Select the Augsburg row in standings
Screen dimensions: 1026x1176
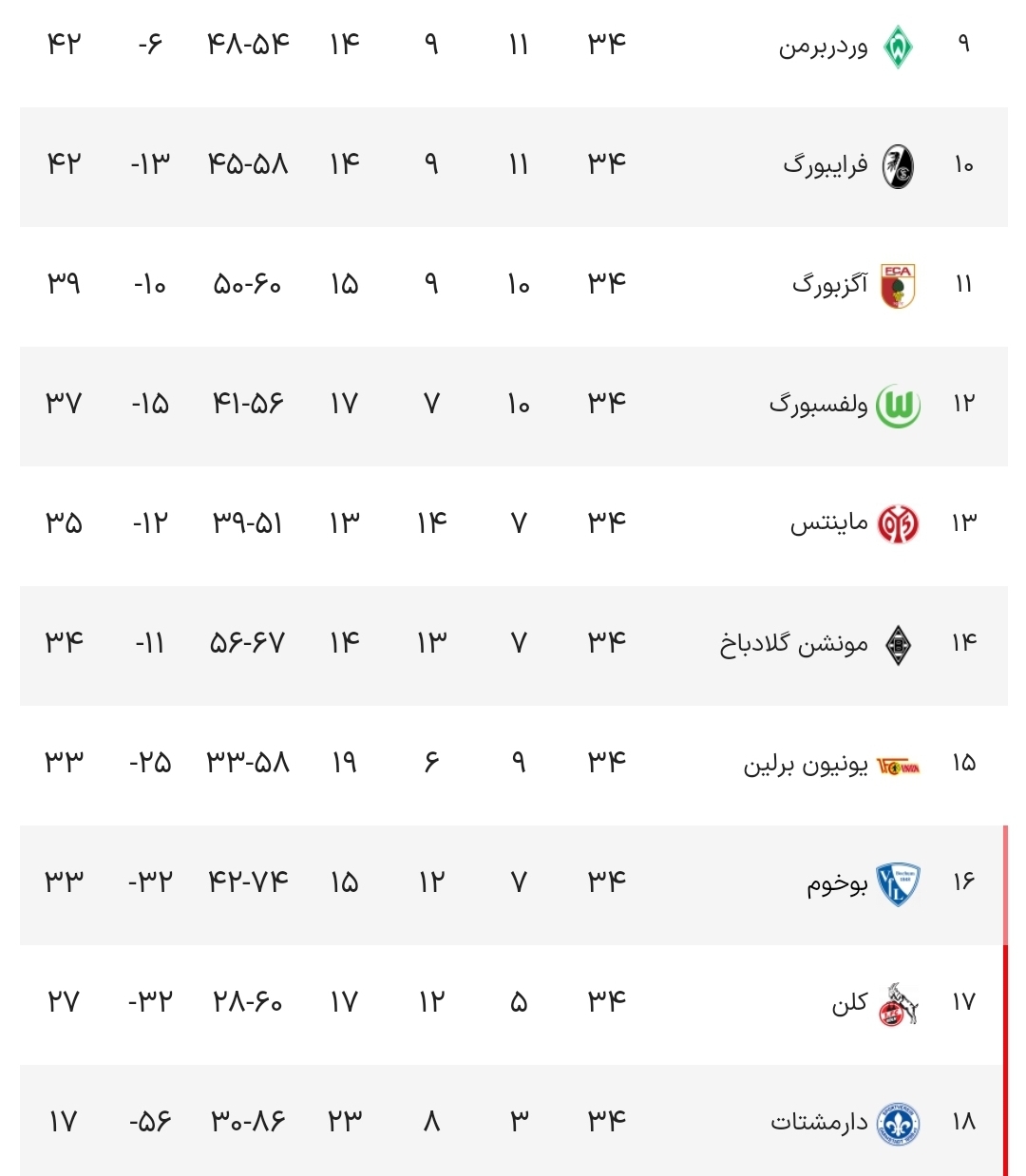coord(829,284)
